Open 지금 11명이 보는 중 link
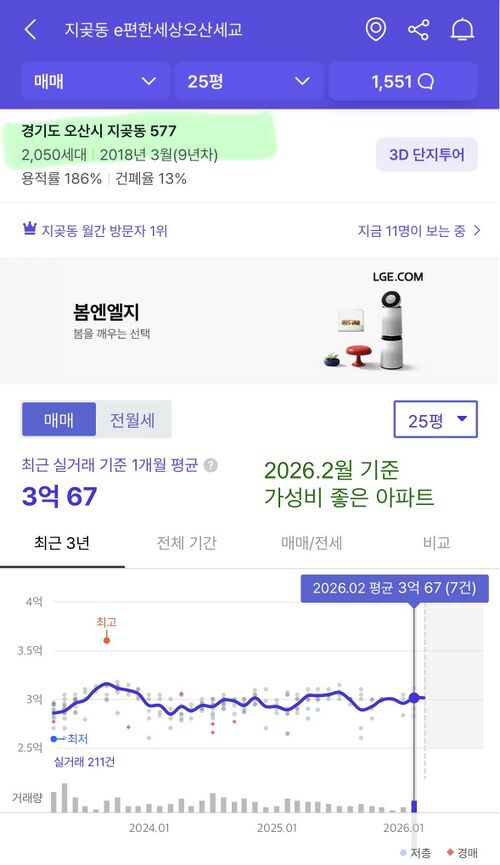The height and width of the screenshot is (865, 500). pyautogui.click(x=419, y=231)
